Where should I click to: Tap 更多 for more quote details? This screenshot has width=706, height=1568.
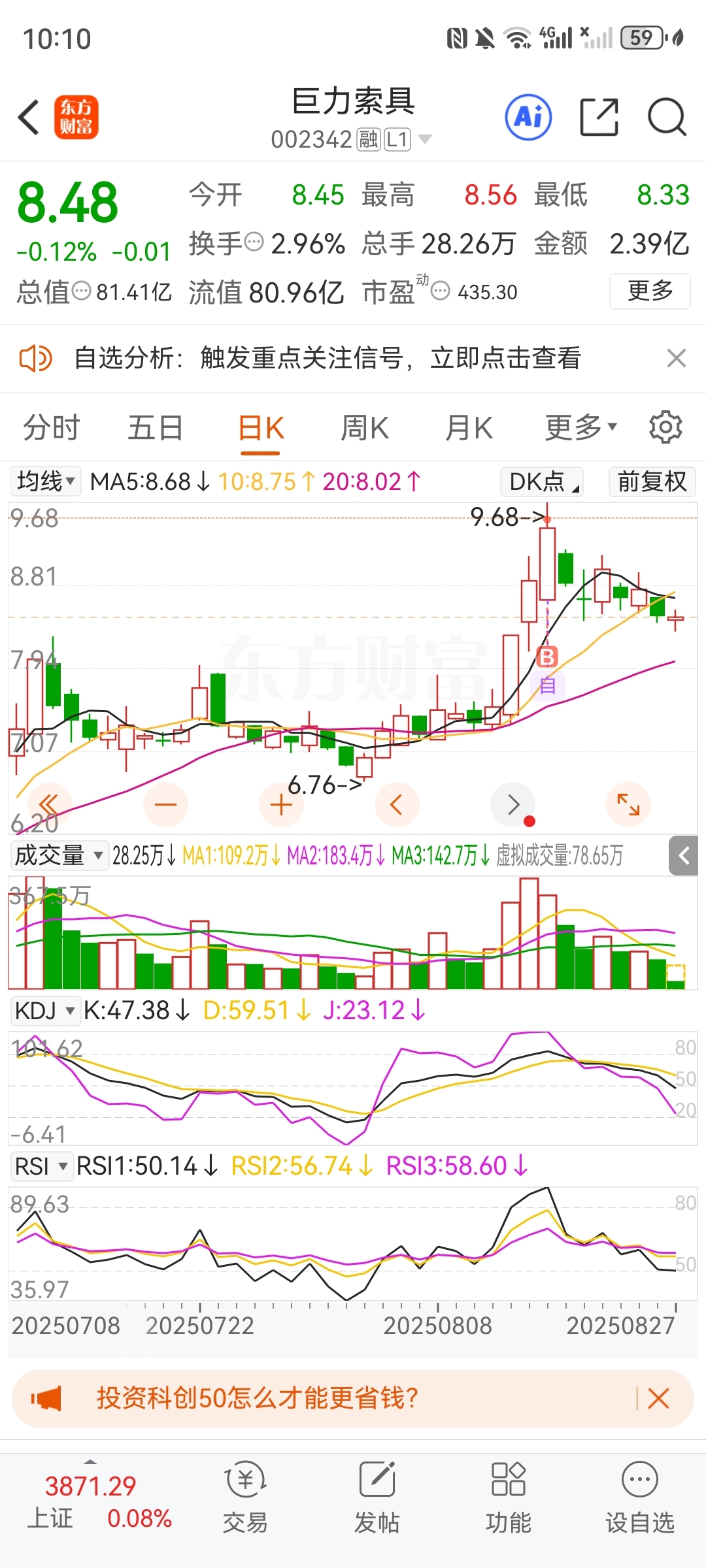650,291
